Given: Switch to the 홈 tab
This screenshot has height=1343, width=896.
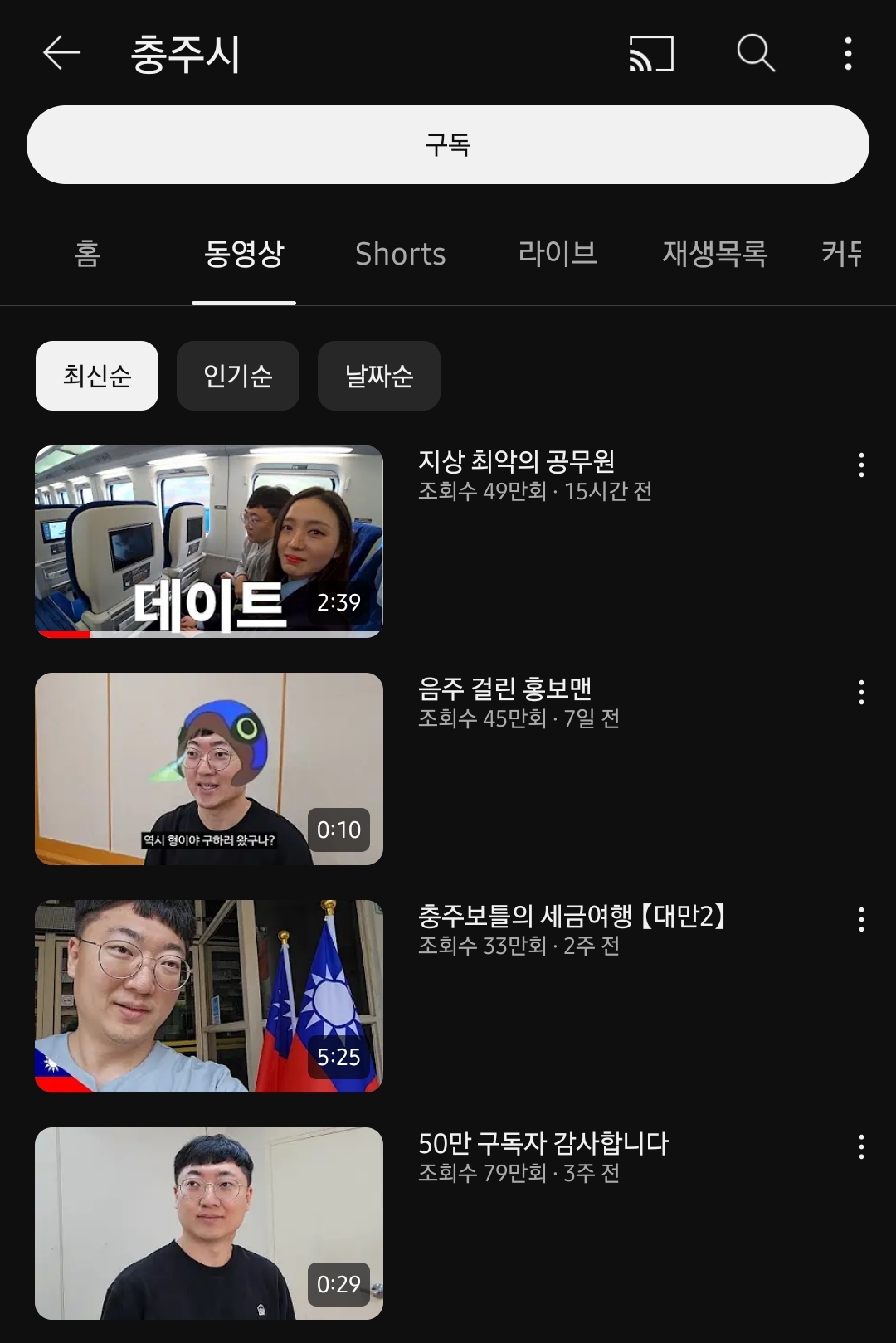Looking at the screenshot, I should click(x=87, y=253).
